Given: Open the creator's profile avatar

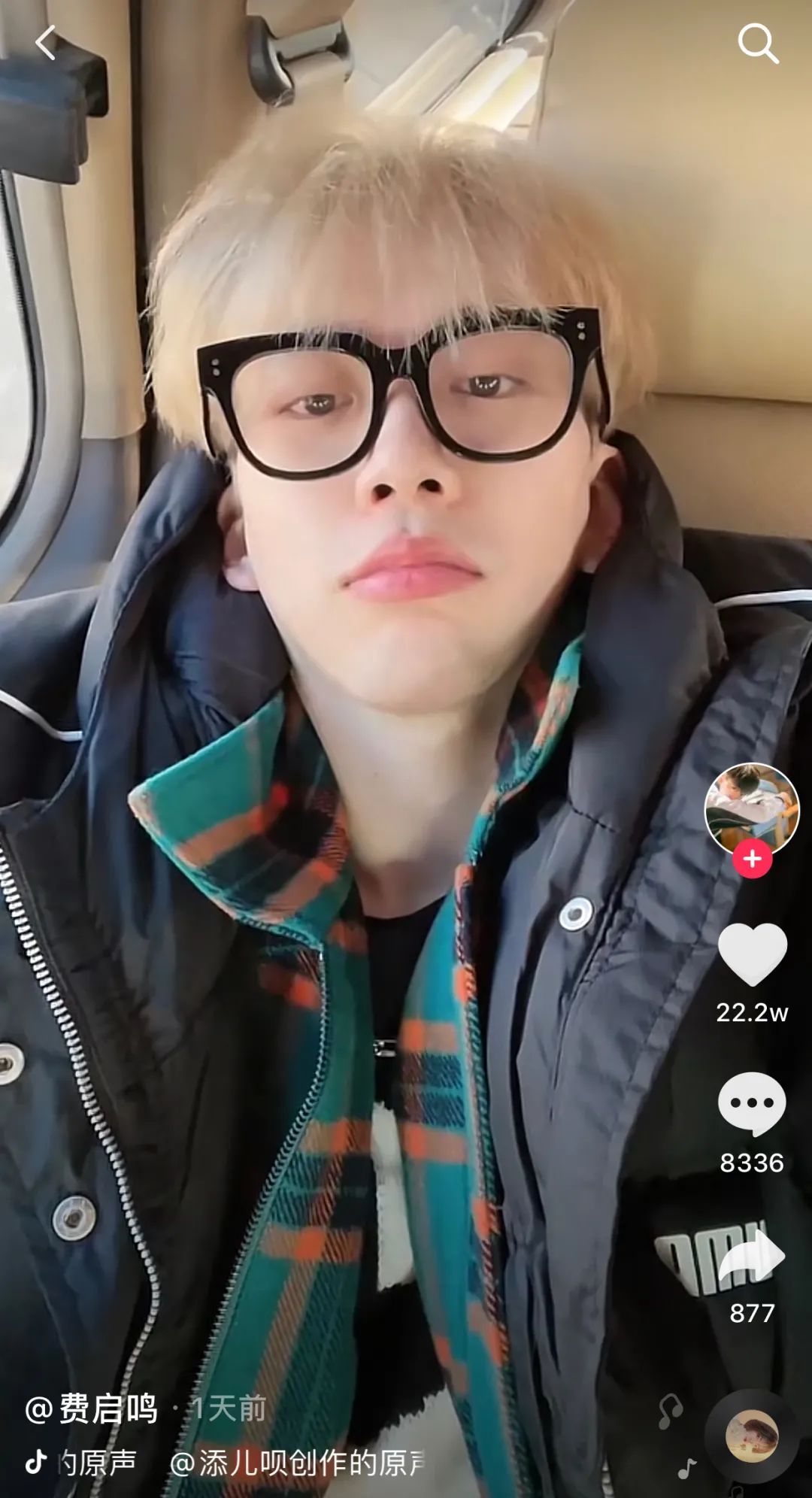Looking at the screenshot, I should pyautogui.click(x=751, y=808).
